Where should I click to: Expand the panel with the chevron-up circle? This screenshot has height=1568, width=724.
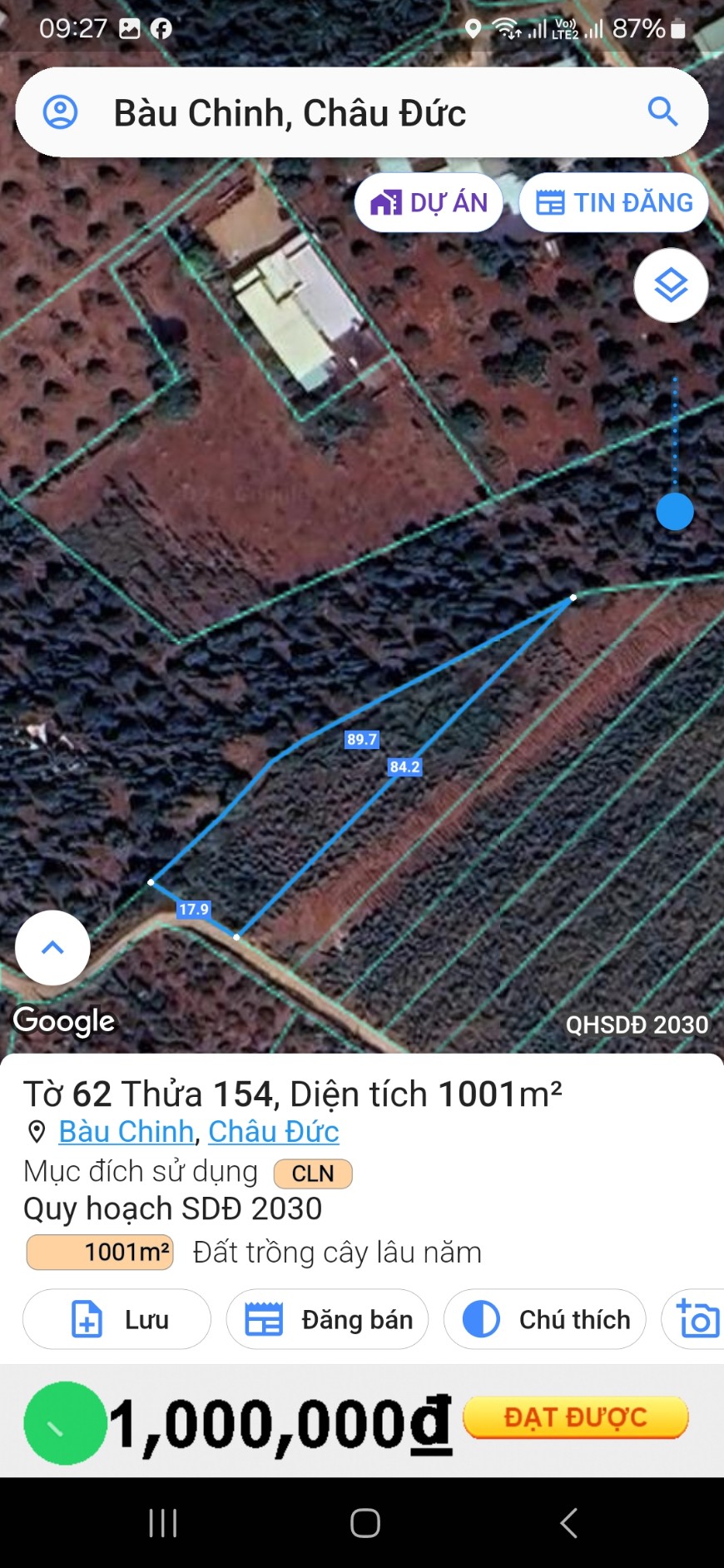[x=52, y=947]
